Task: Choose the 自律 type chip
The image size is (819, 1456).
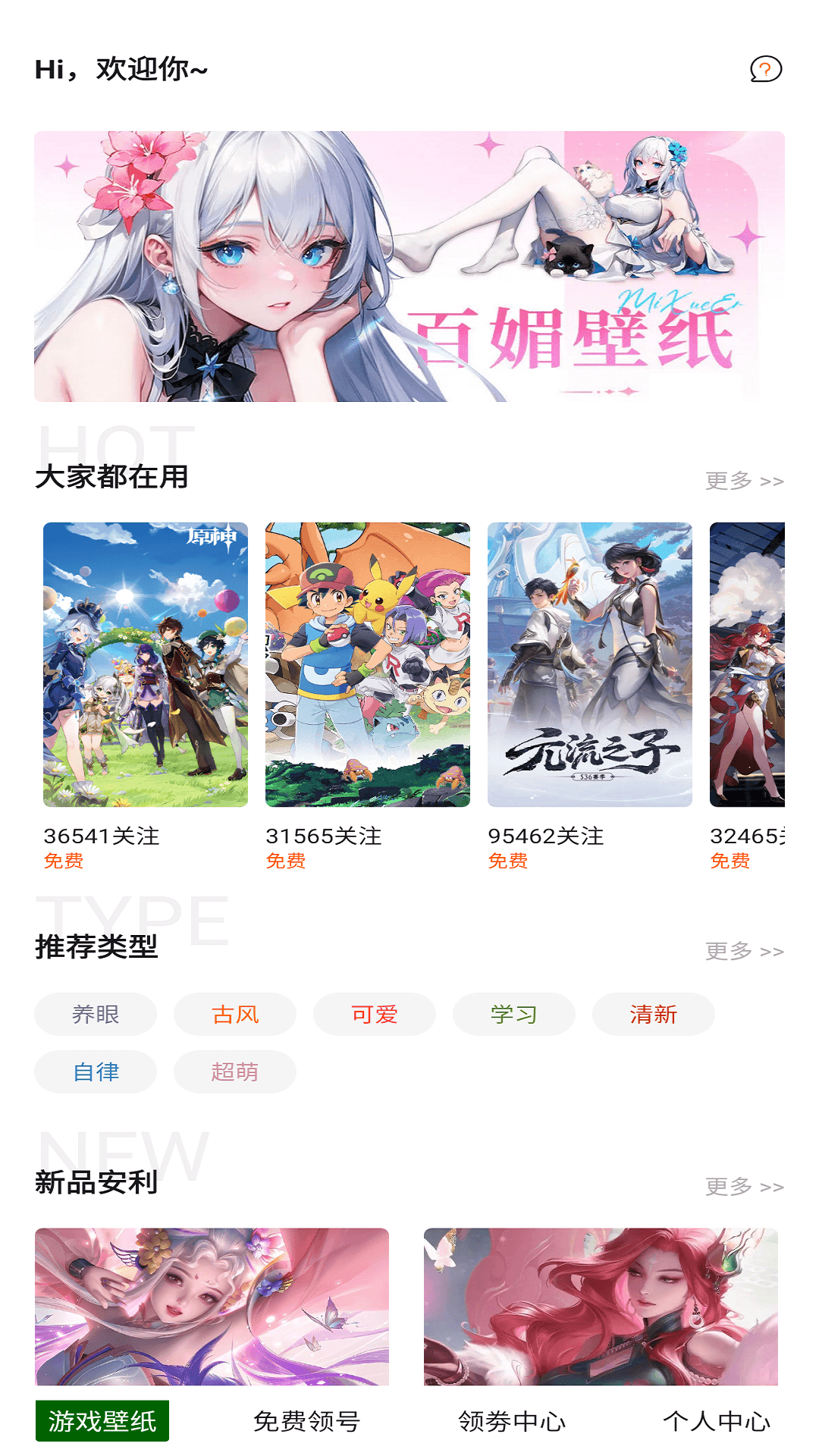Action: (x=96, y=1072)
